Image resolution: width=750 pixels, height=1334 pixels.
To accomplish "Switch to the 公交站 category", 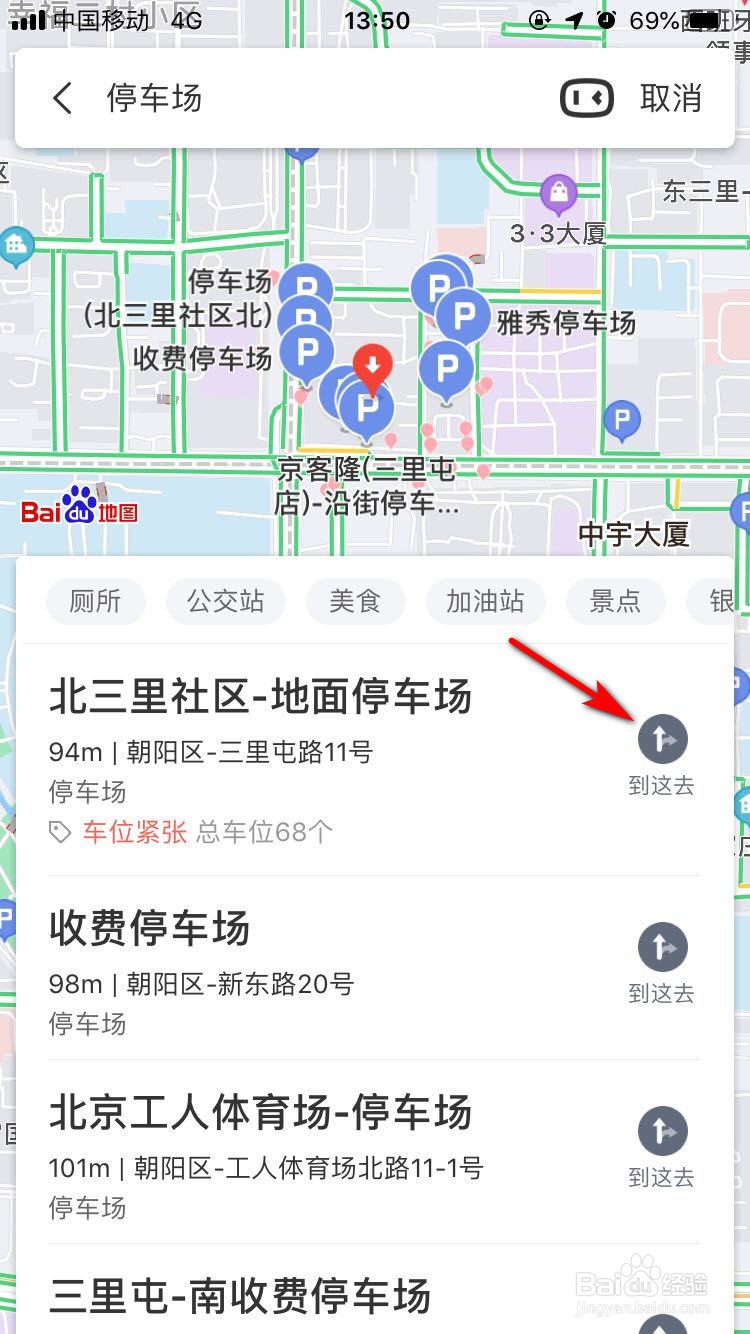I will [x=225, y=601].
